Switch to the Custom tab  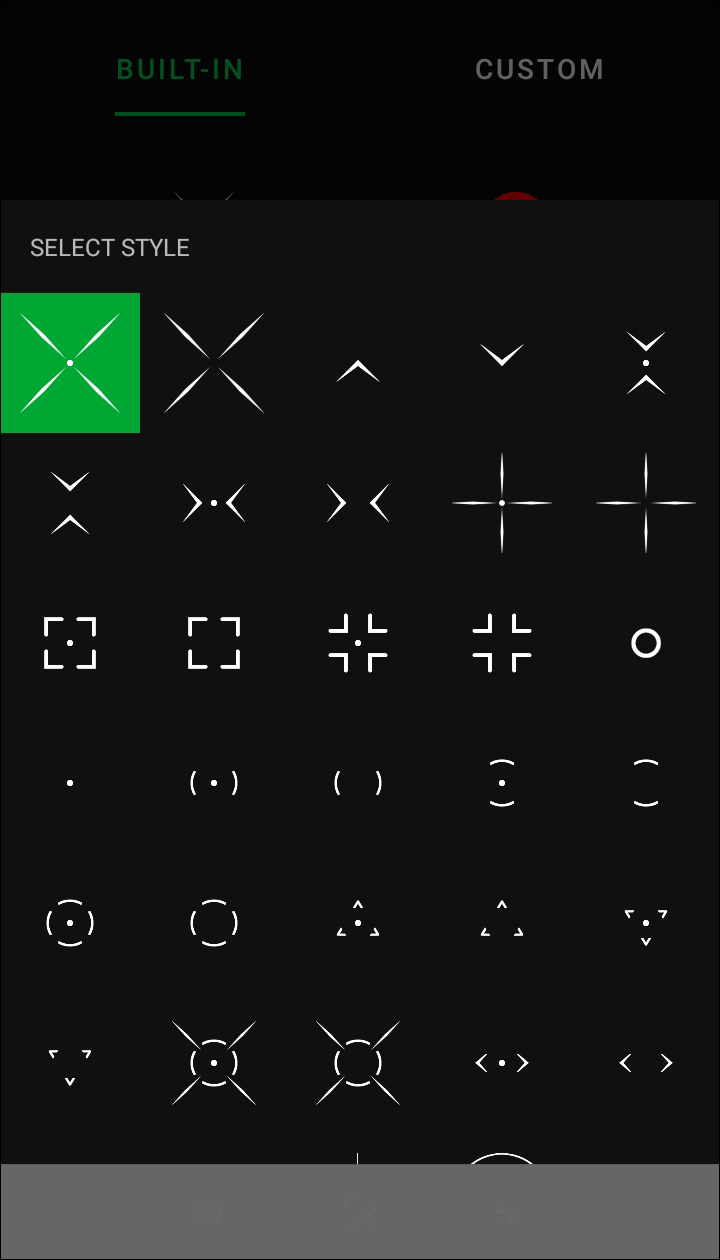(x=539, y=70)
